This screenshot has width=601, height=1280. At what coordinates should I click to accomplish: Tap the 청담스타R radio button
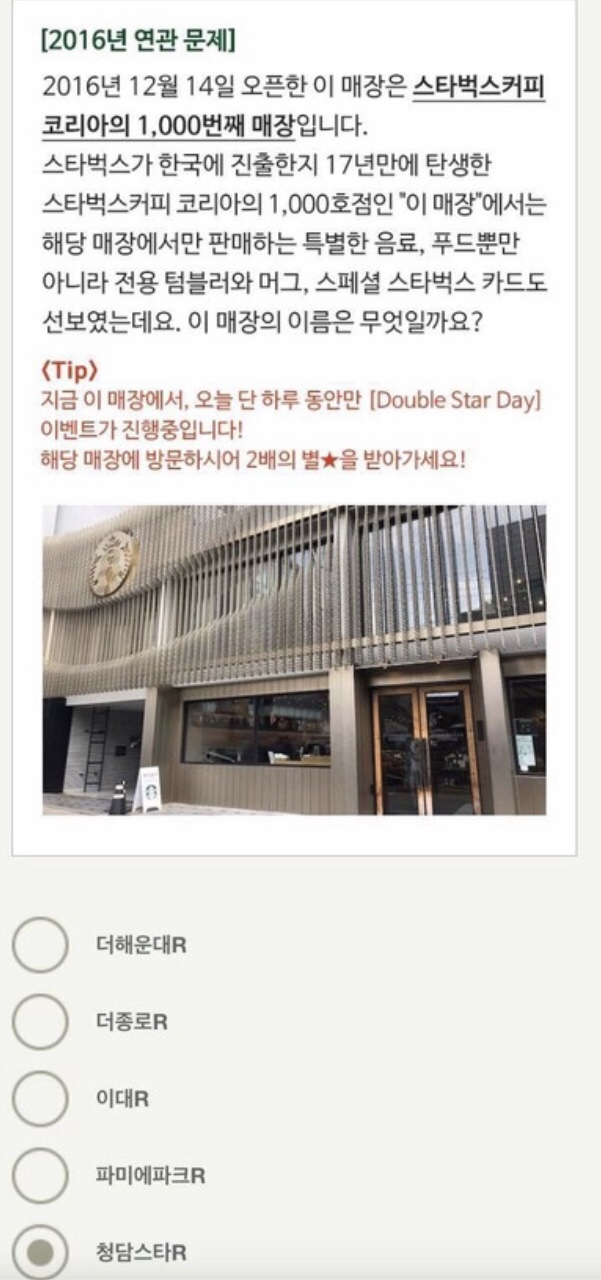(x=40, y=1251)
